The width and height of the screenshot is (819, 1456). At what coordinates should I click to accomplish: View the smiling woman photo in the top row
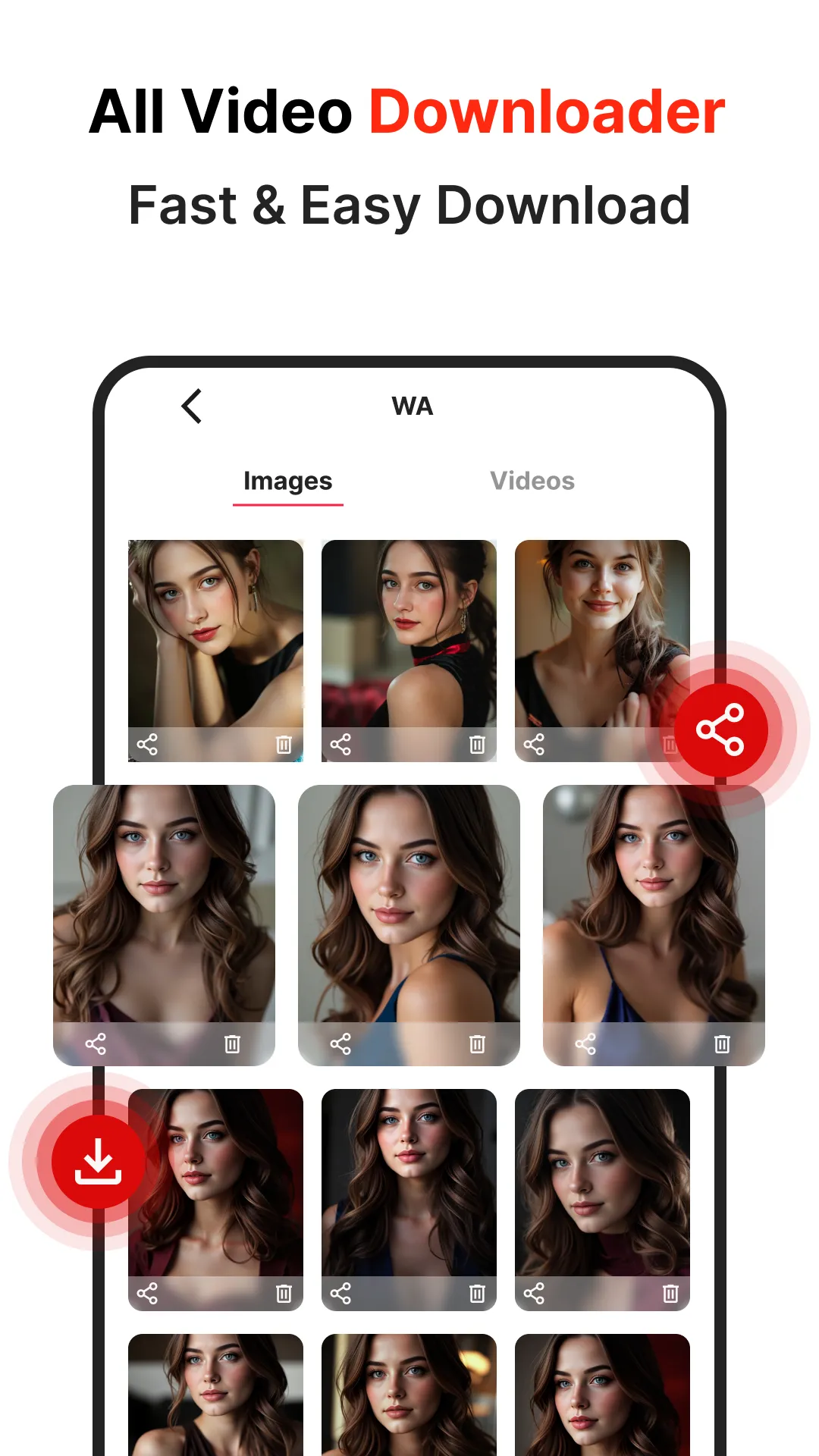(x=603, y=637)
